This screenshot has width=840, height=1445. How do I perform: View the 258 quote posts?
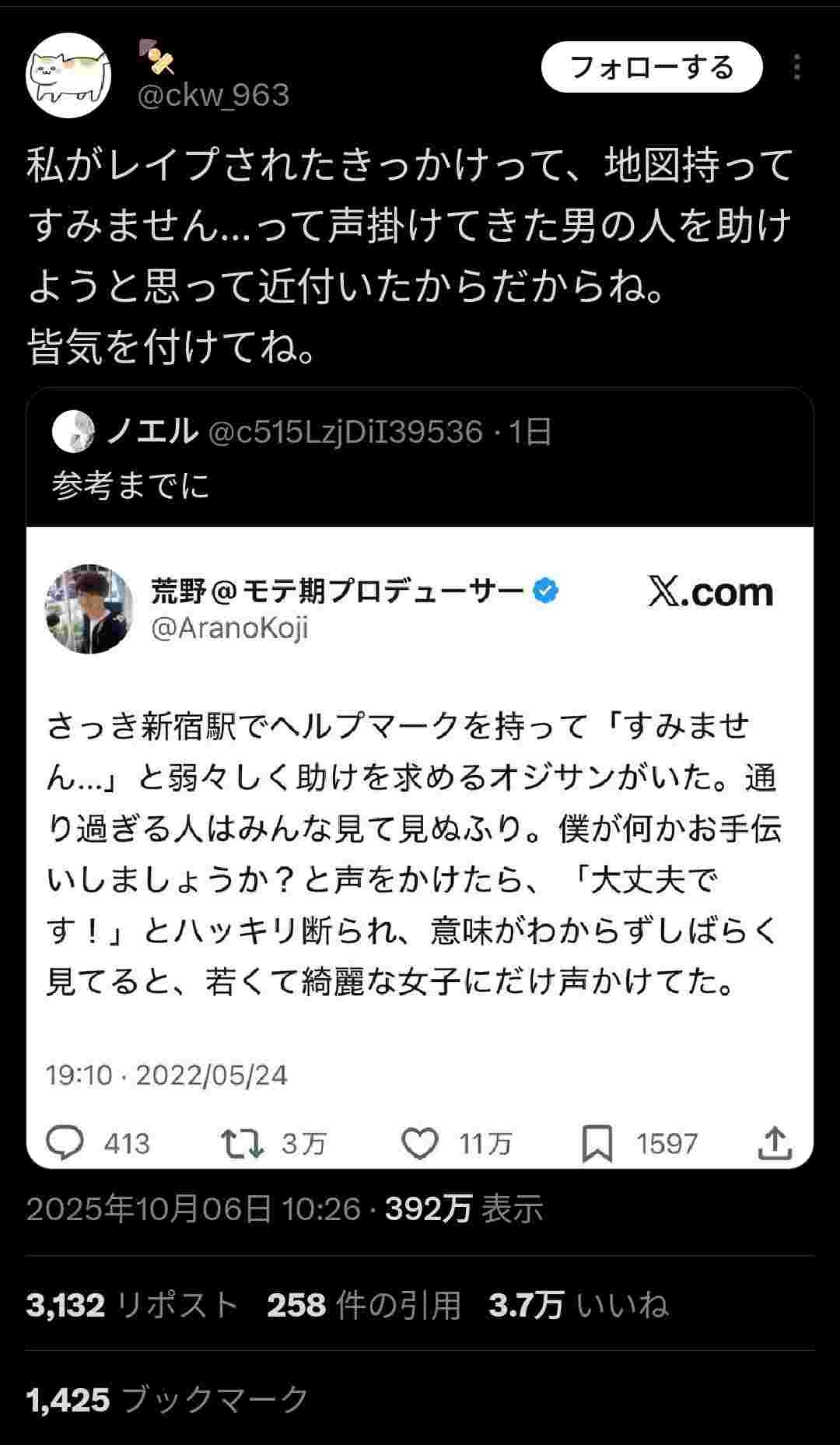click(x=364, y=1305)
